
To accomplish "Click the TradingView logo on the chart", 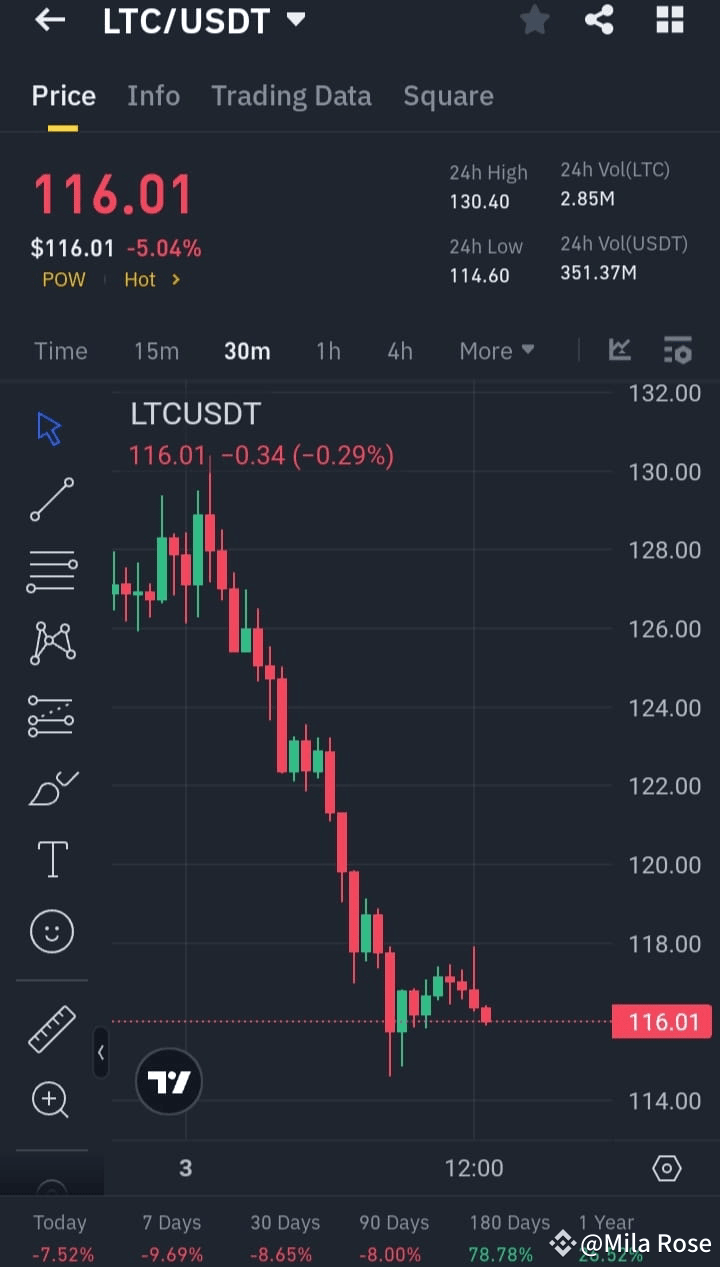I will point(168,1081).
